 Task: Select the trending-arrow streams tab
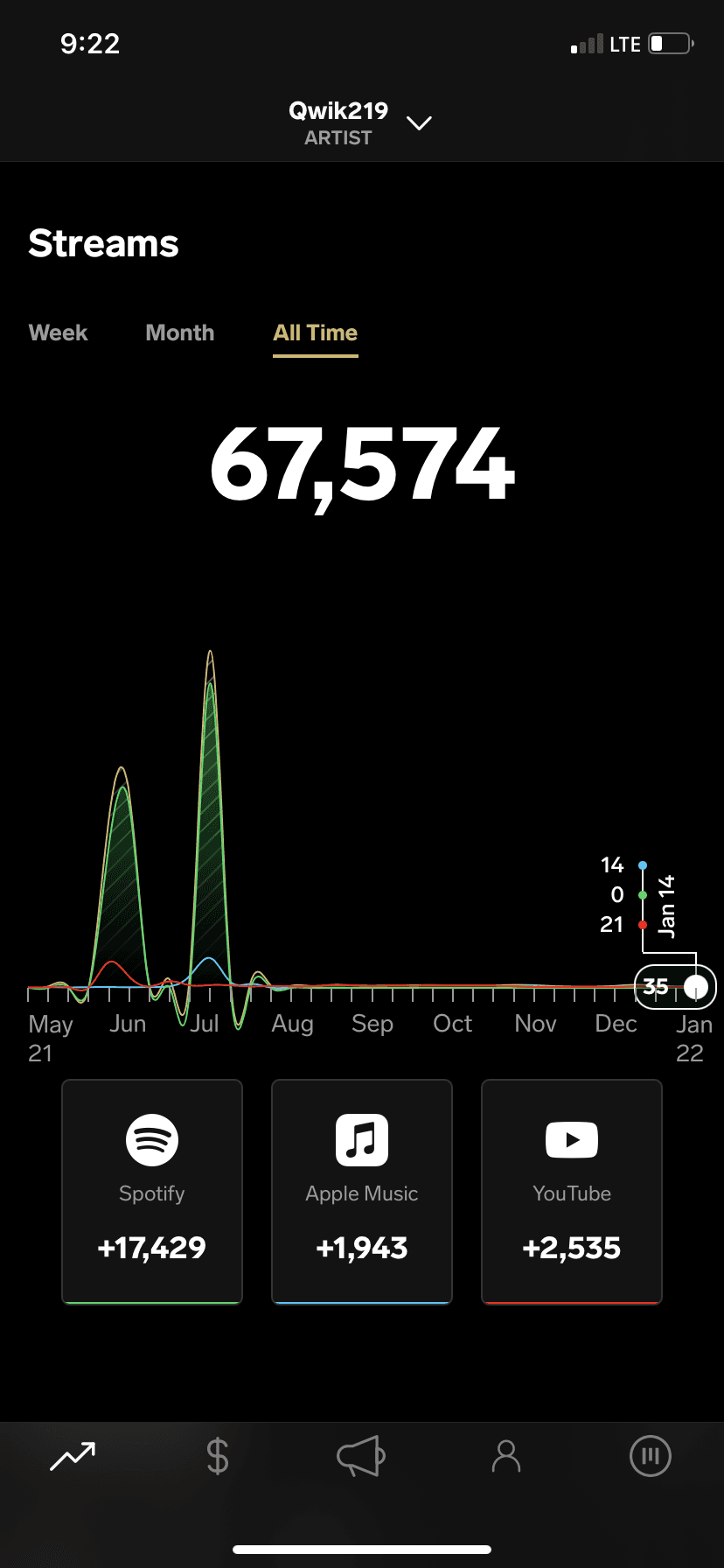pyautogui.click(x=73, y=1457)
